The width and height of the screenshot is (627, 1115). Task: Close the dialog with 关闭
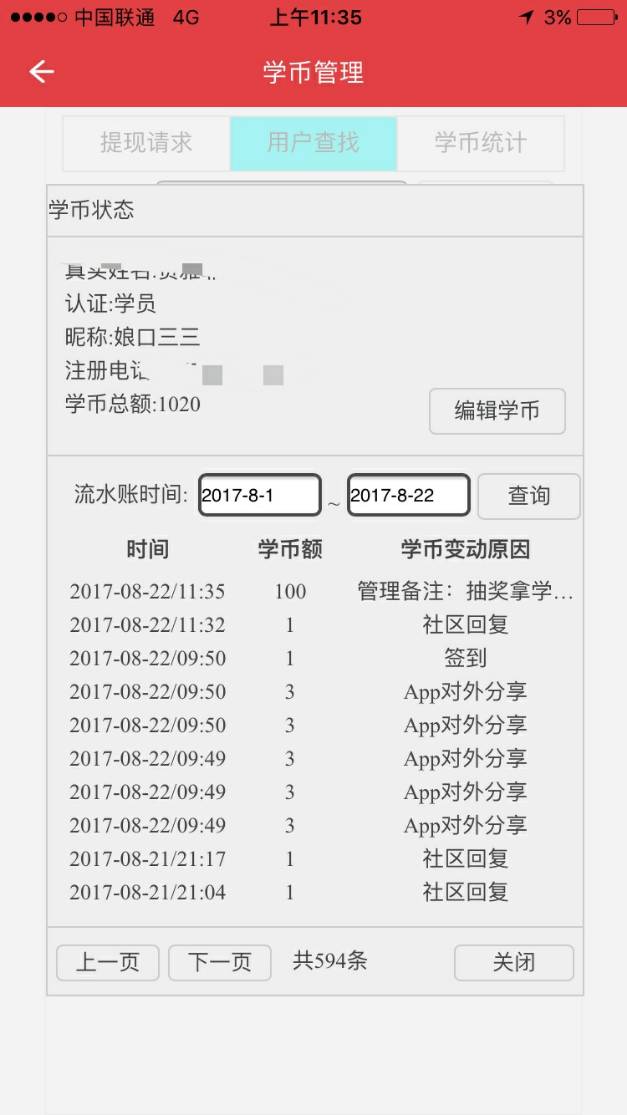click(x=513, y=962)
